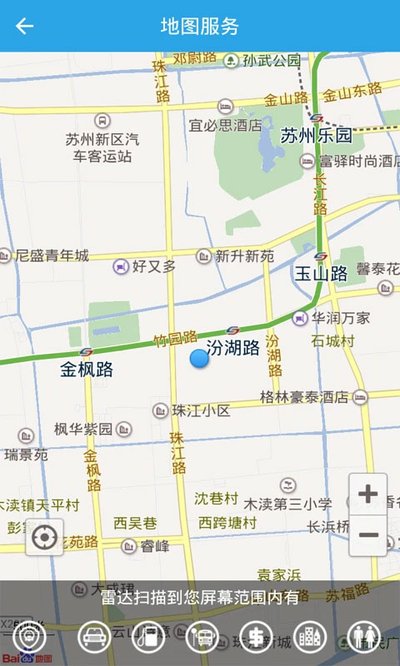Zoom out on the map
This screenshot has height=666, width=400.
368,535
